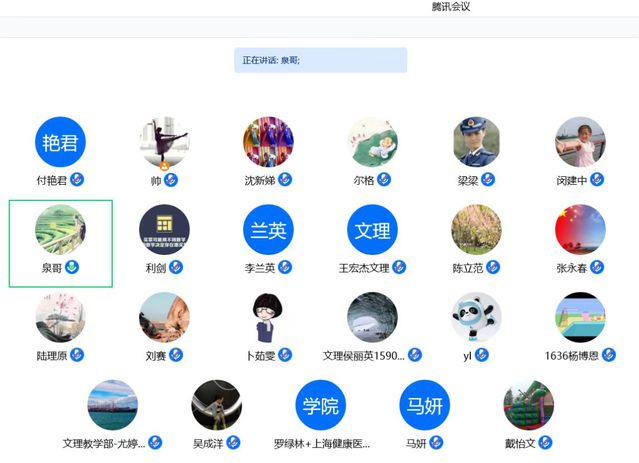The width and height of the screenshot is (639, 463).
Task: Select 梁梁 participant tile
Action: [476, 142]
